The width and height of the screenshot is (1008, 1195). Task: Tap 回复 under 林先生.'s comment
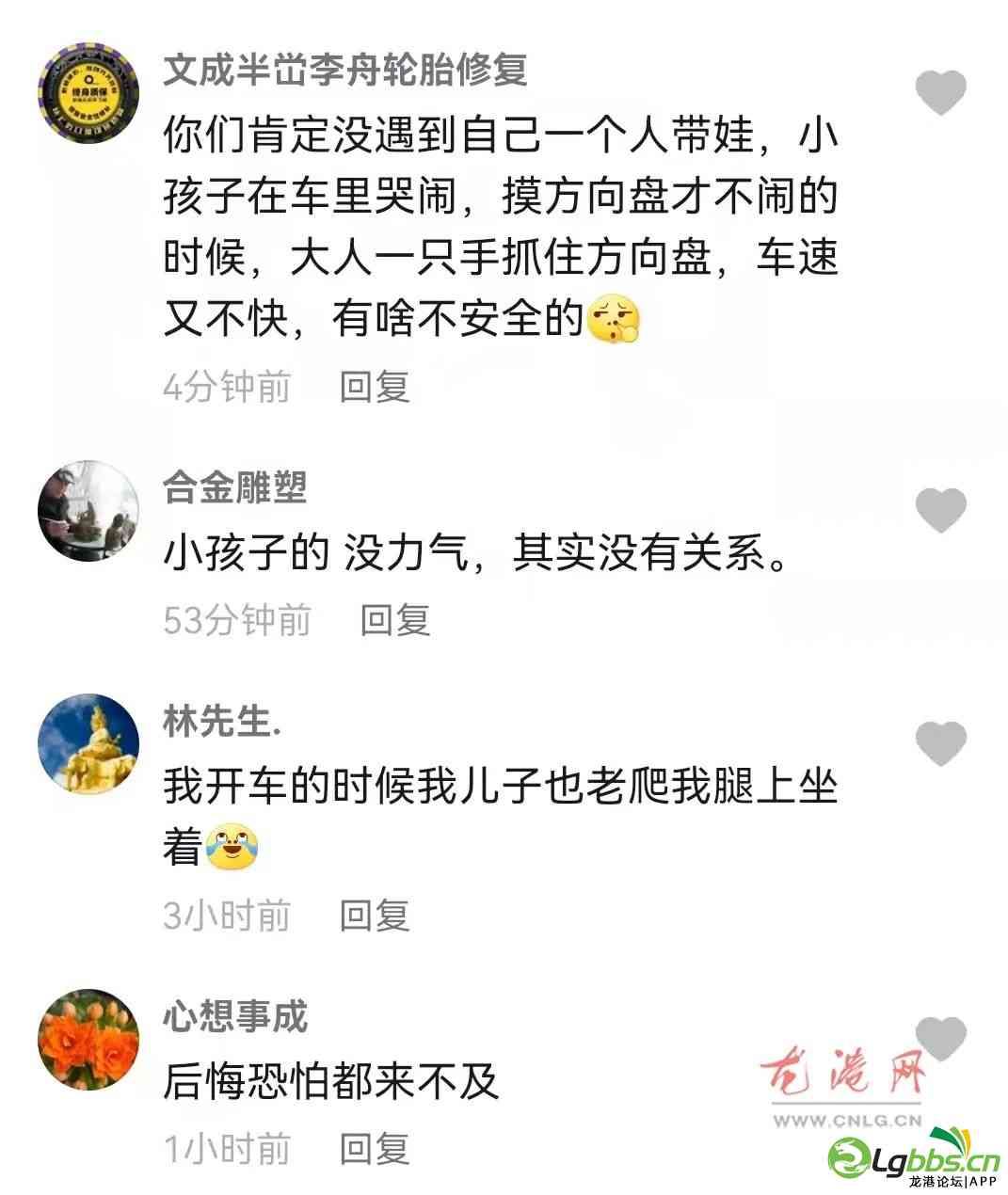coord(375,915)
